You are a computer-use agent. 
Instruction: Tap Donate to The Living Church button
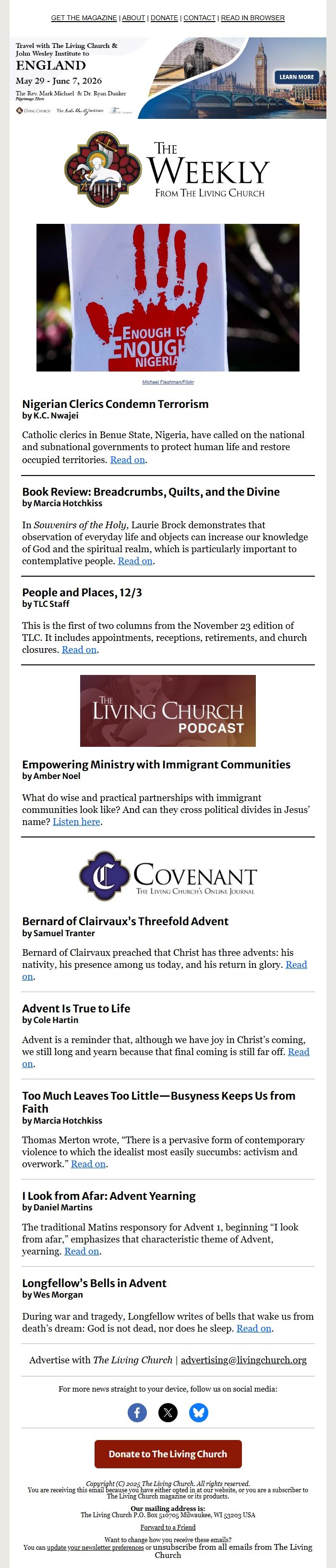coord(168,1454)
